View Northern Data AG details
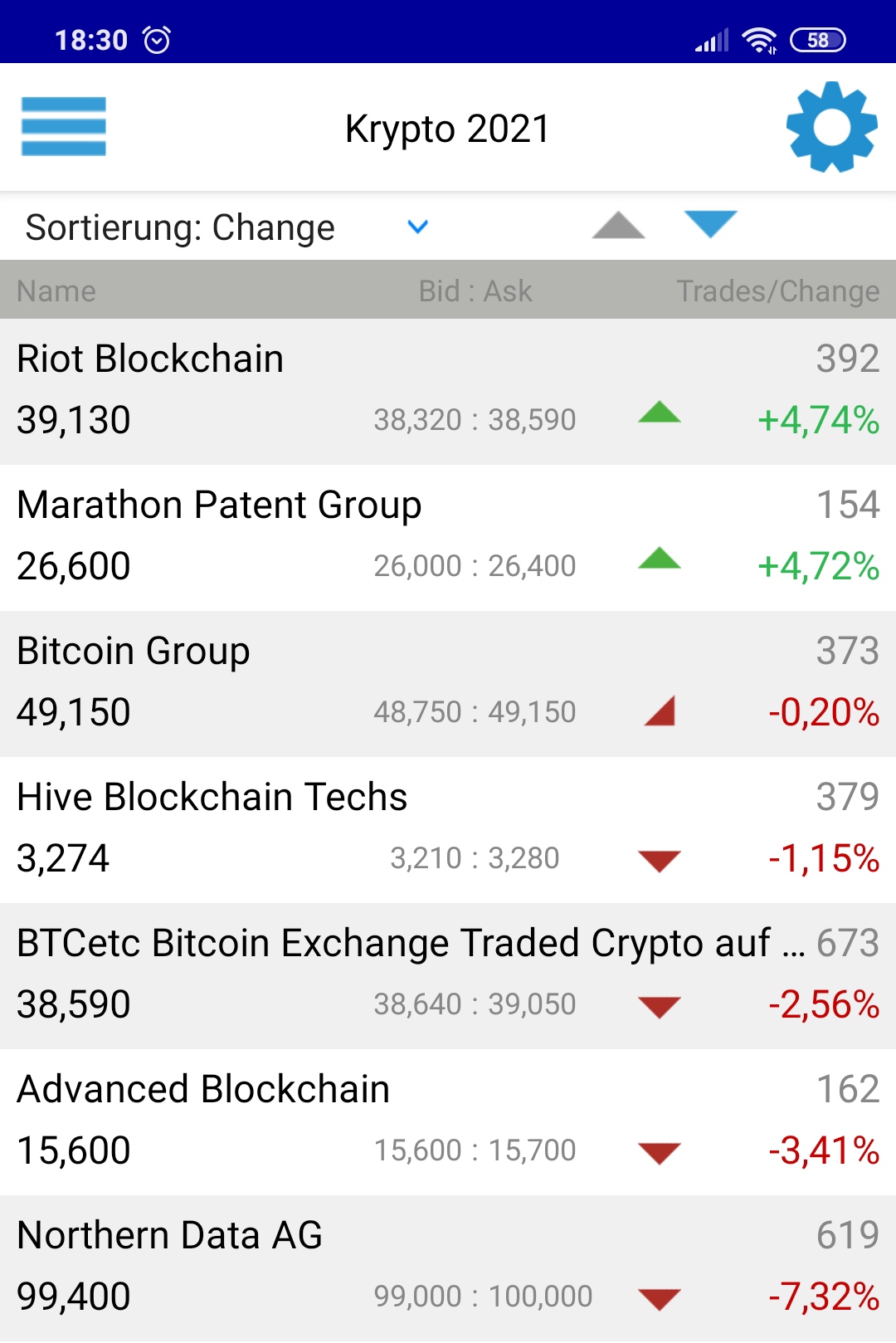Image resolution: width=896 pixels, height=1343 pixels. coord(448,1267)
